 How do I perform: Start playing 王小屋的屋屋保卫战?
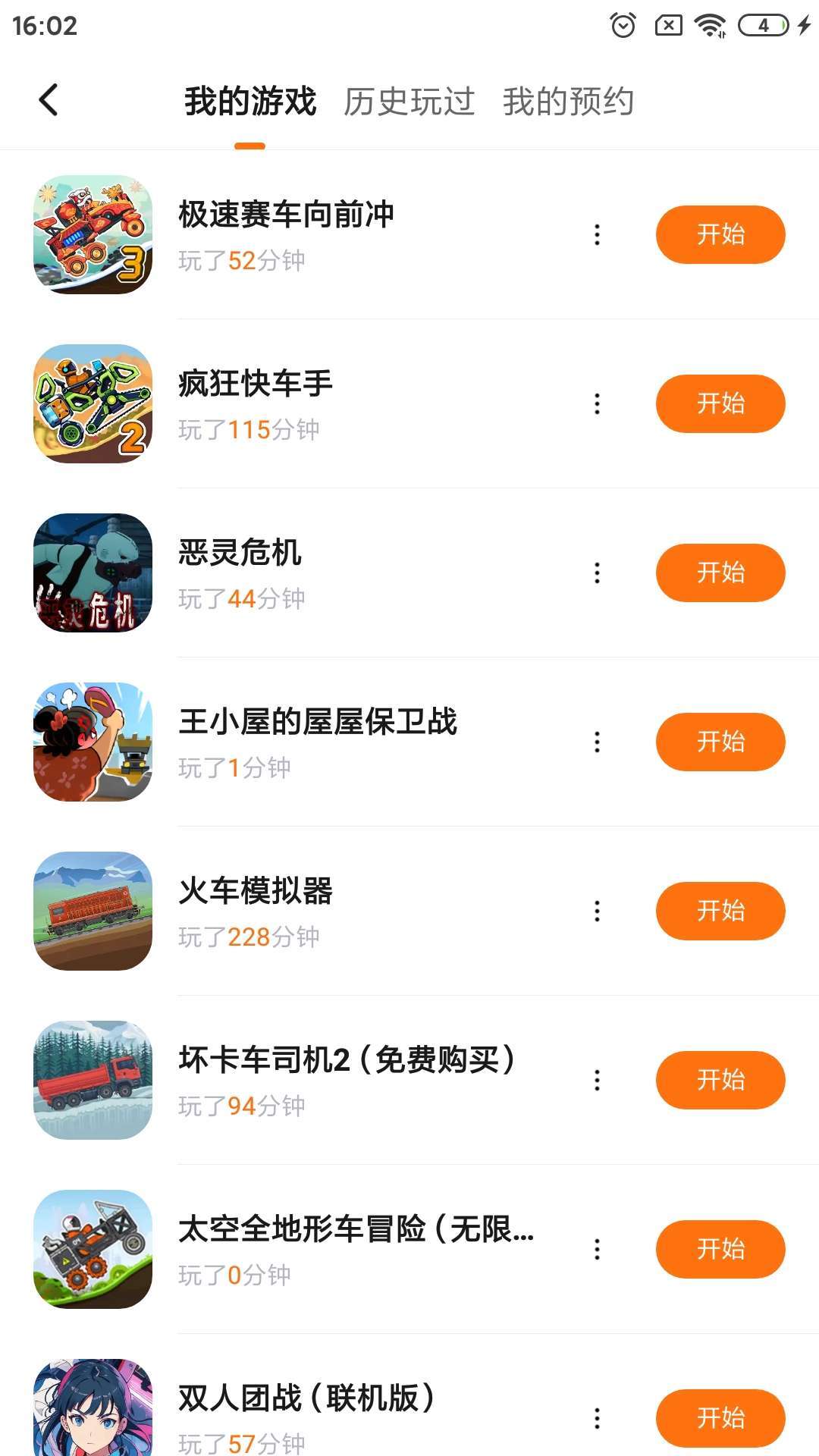pos(720,742)
